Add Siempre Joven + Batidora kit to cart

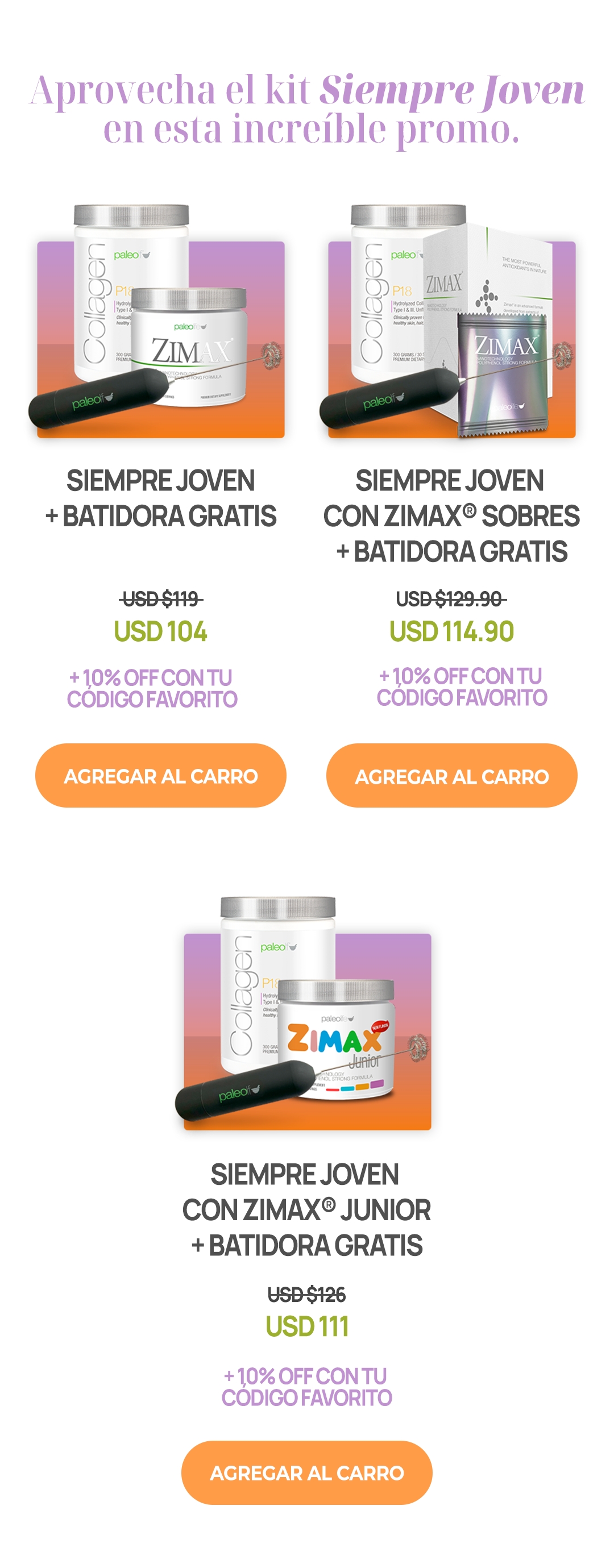(161, 776)
